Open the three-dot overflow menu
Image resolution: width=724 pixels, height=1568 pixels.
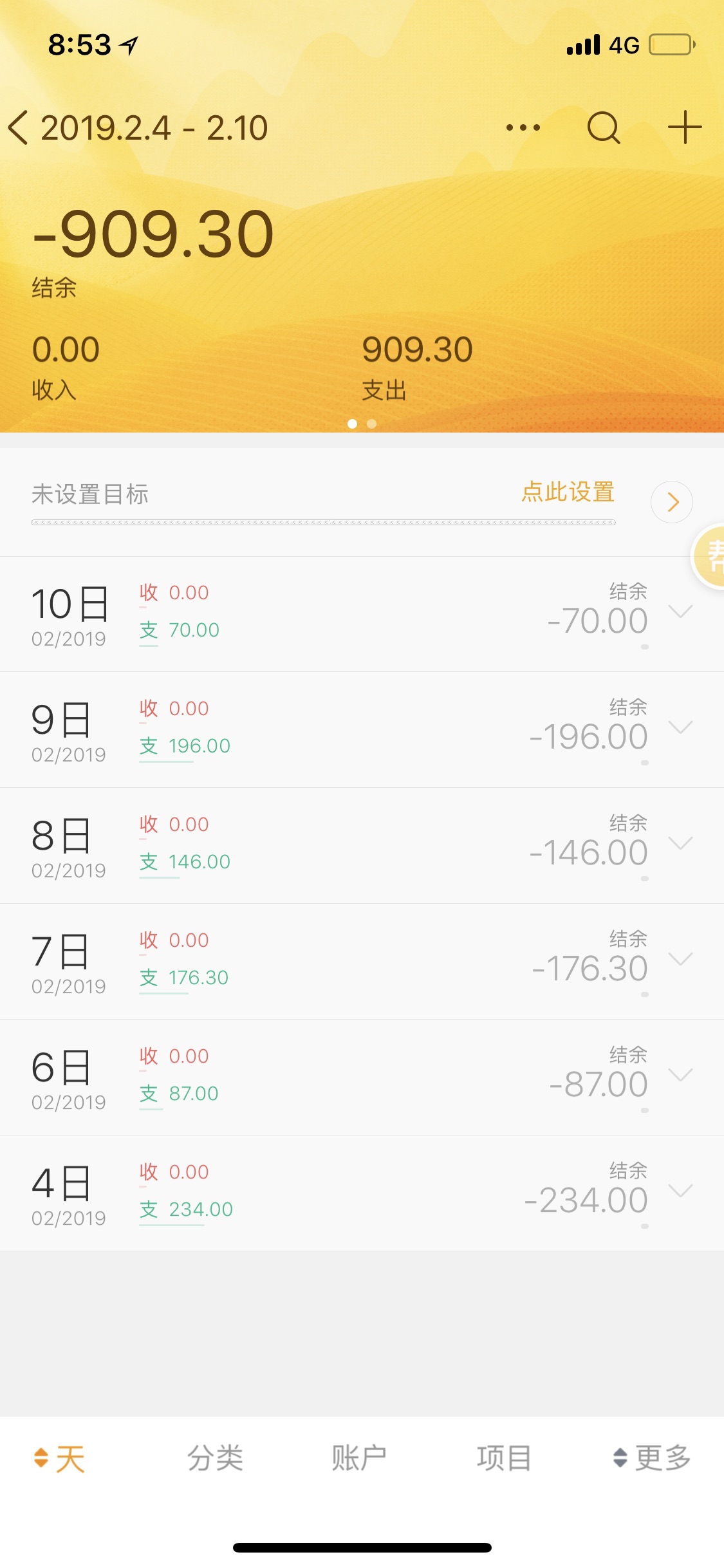coord(523,127)
